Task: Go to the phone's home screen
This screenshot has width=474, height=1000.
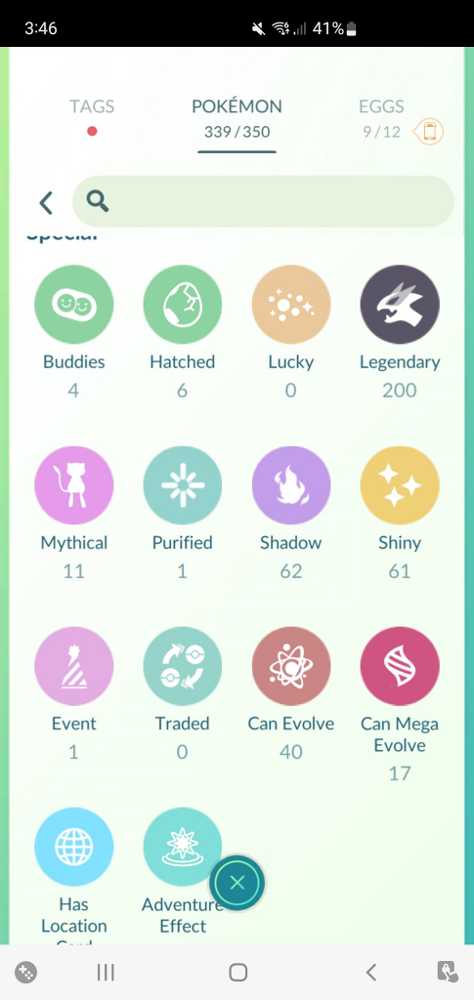Action: click(238, 972)
